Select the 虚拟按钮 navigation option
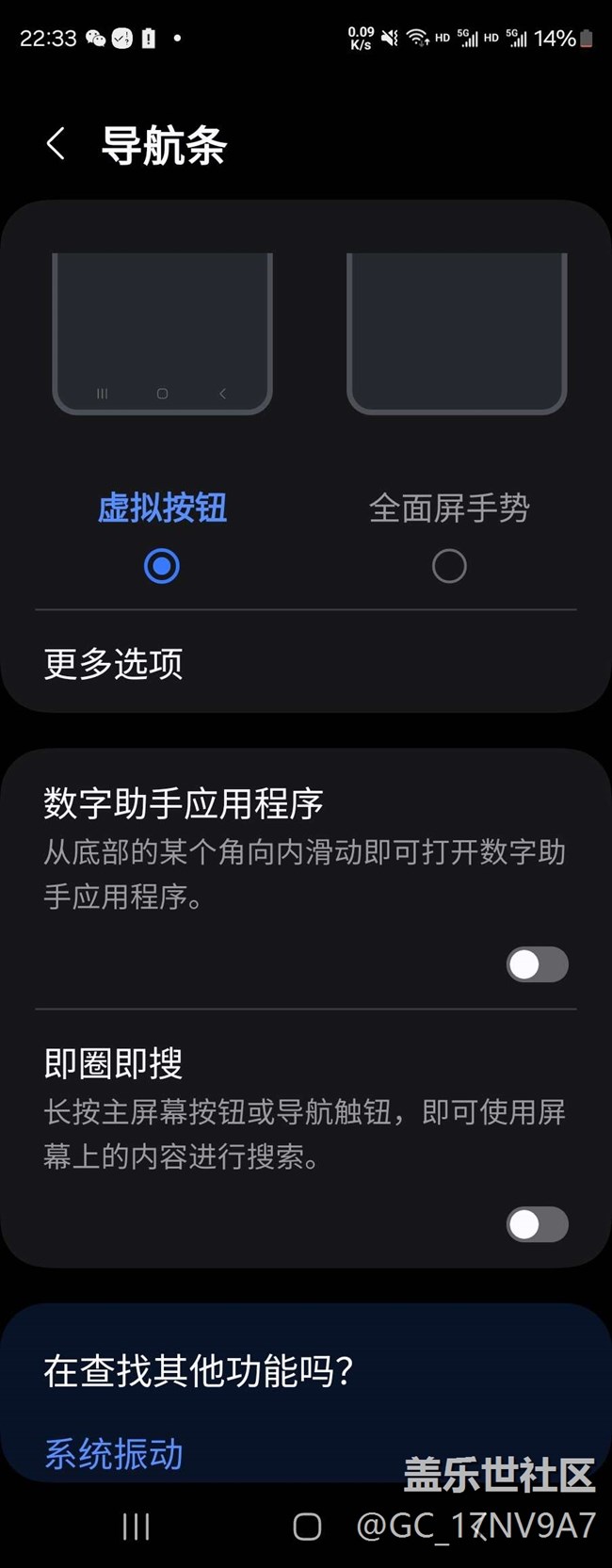The image size is (612, 1568). 162,565
